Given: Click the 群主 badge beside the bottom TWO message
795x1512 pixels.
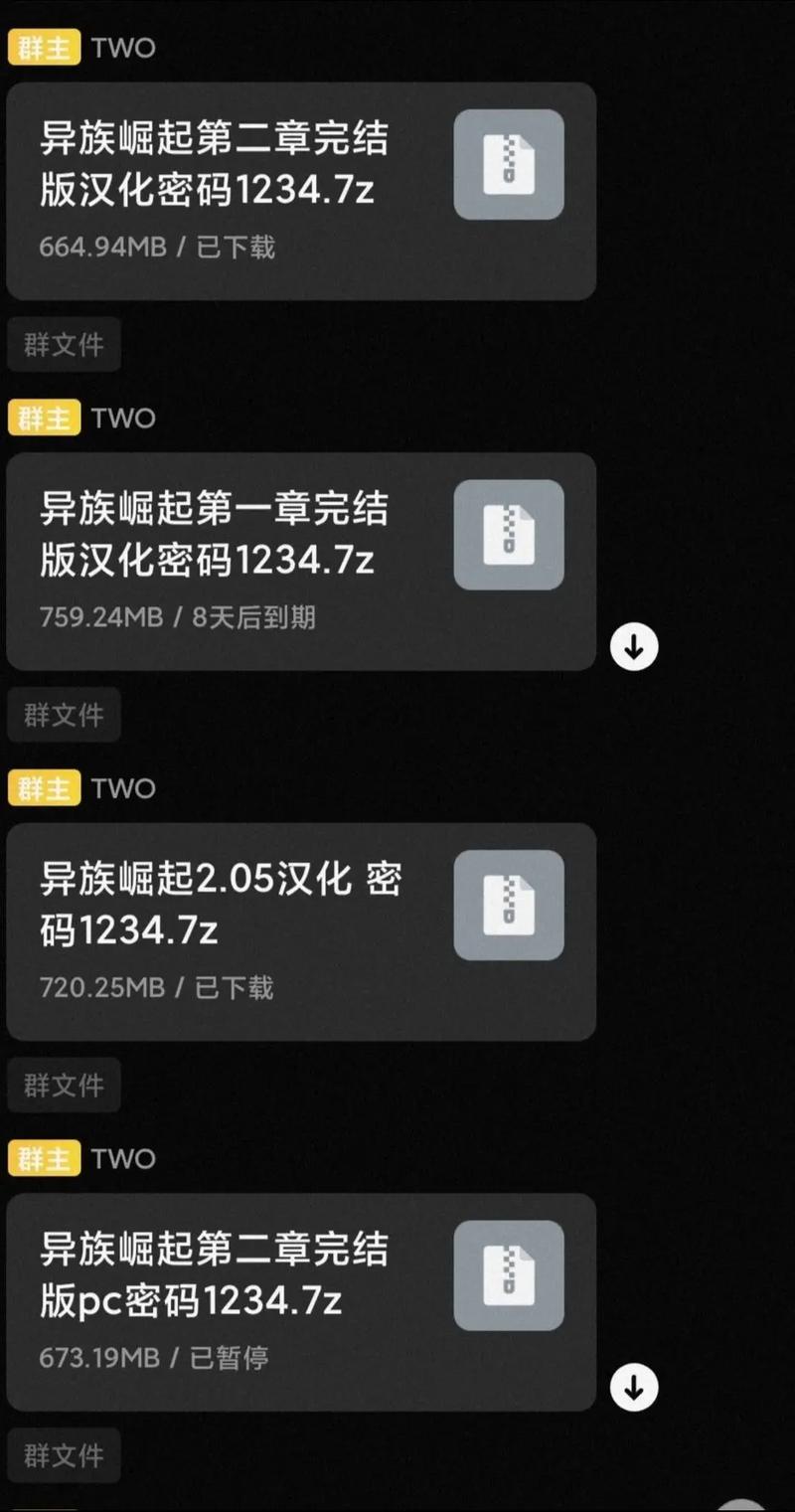Looking at the screenshot, I should coord(44,1158).
